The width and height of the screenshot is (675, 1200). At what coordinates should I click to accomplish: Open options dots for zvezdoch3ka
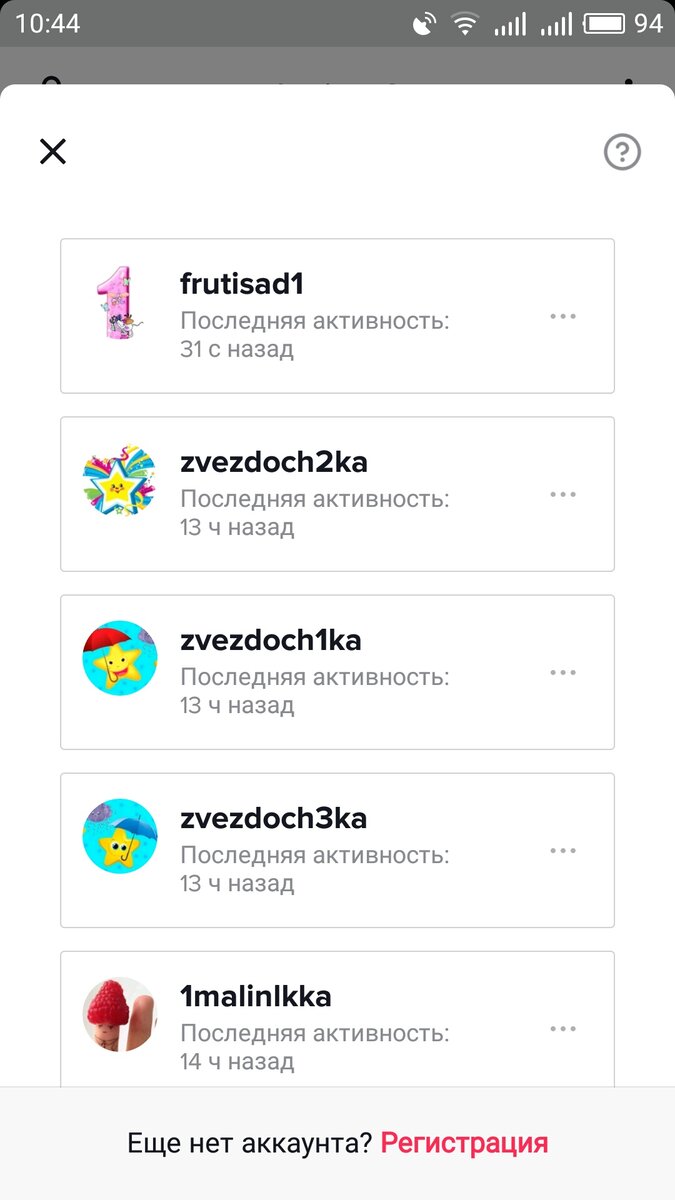pyautogui.click(x=563, y=850)
